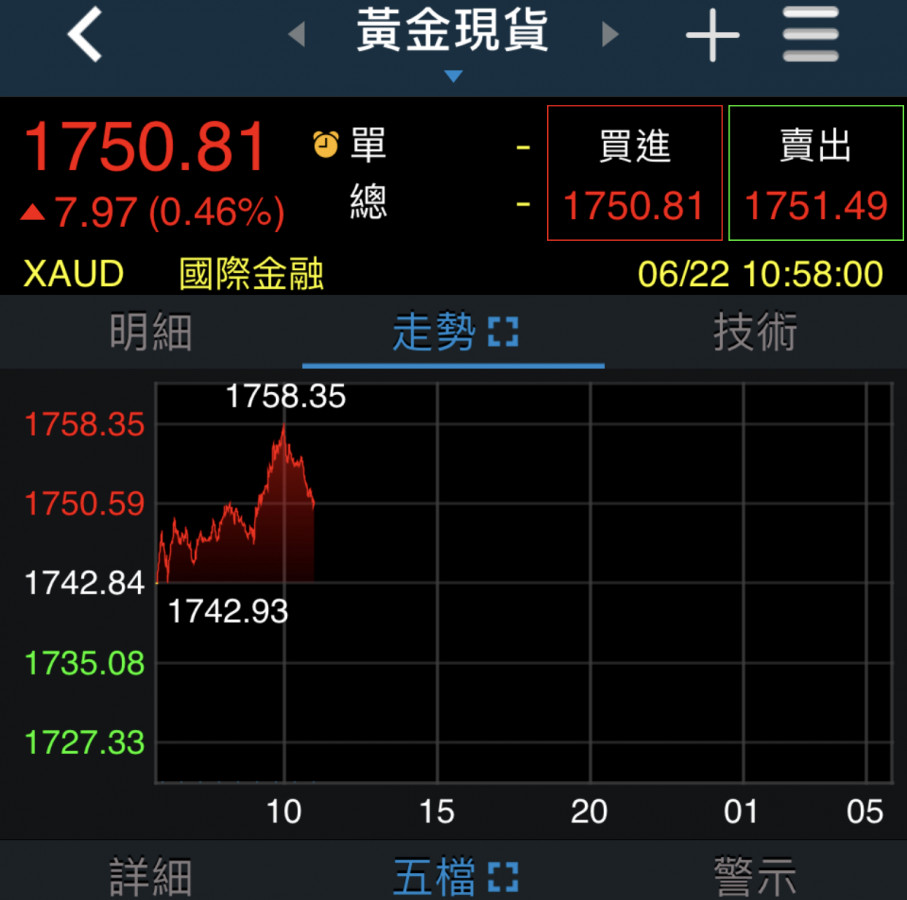Switch to the next instrument arrow
Screen dimensions: 907x900
coord(610,35)
